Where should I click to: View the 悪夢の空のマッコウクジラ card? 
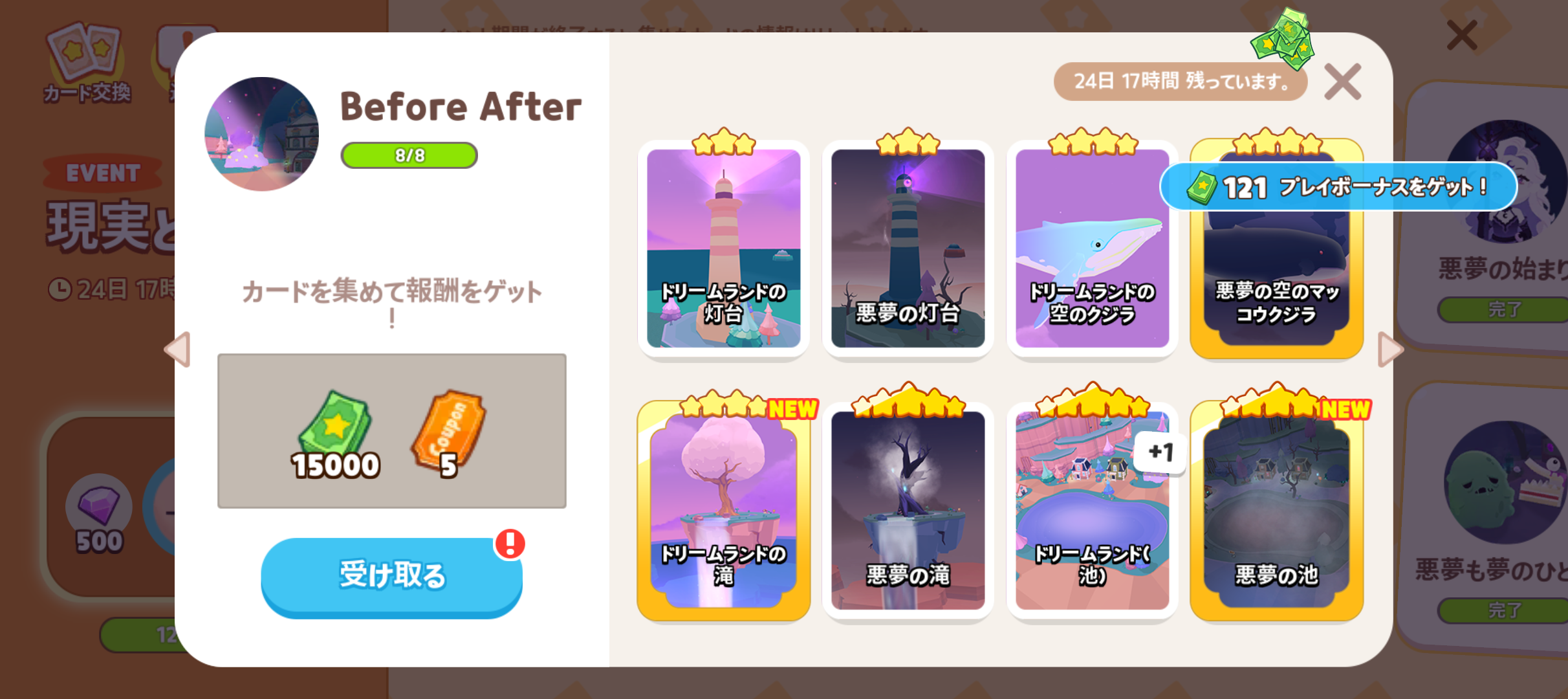point(1276,272)
